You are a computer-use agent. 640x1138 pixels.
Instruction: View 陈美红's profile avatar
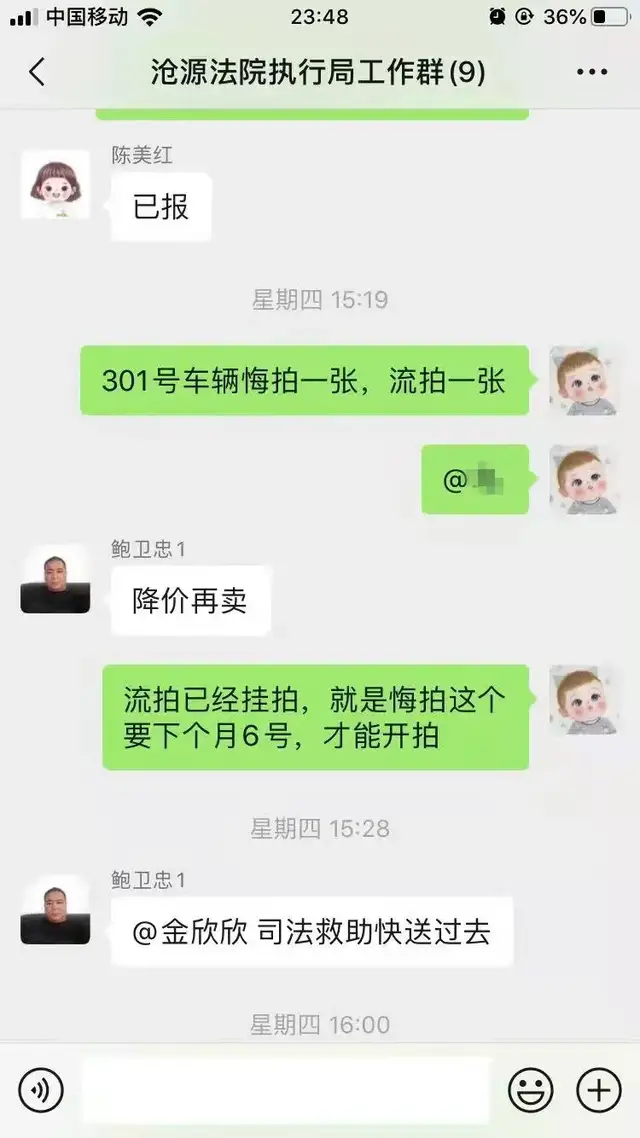55,185
